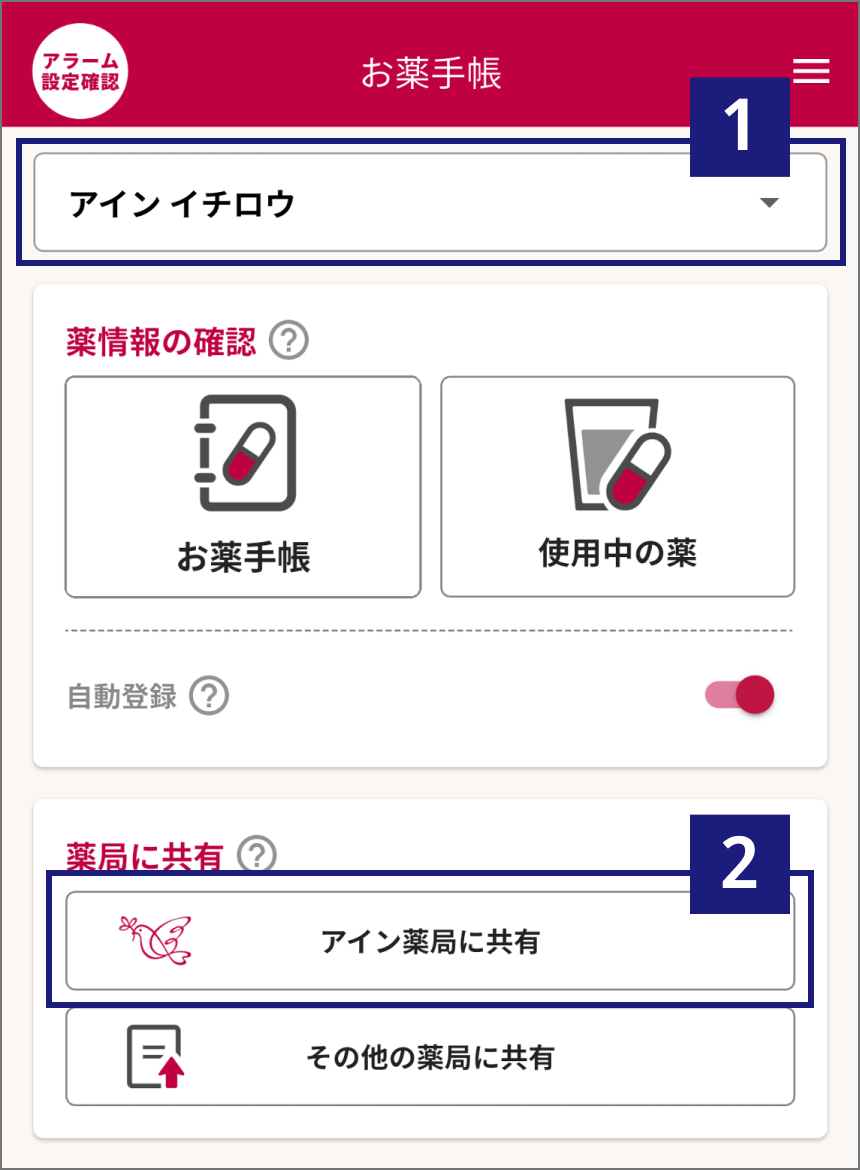Tap help icon next to 自動登録
The width and height of the screenshot is (860, 1170).
coord(210,695)
